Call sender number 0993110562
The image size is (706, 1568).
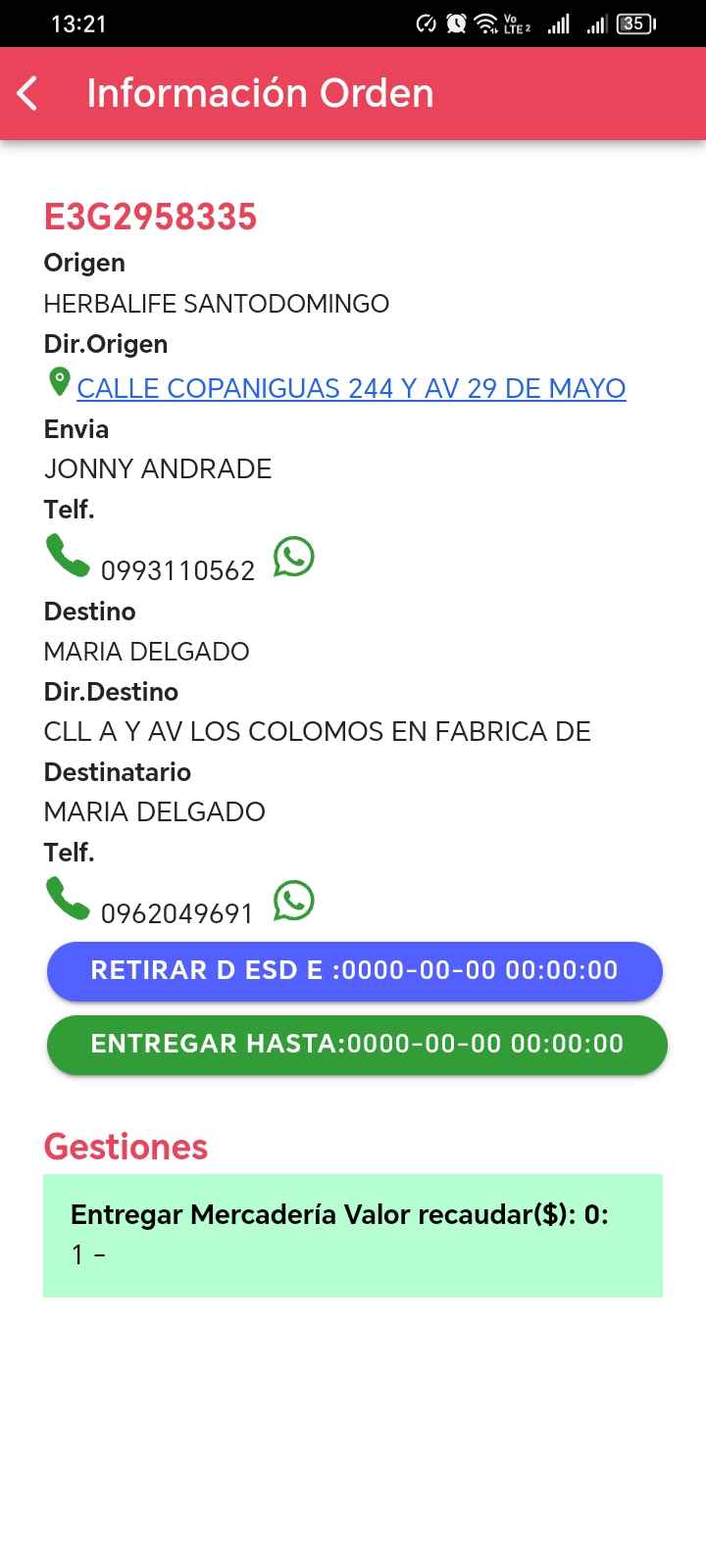tap(68, 557)
